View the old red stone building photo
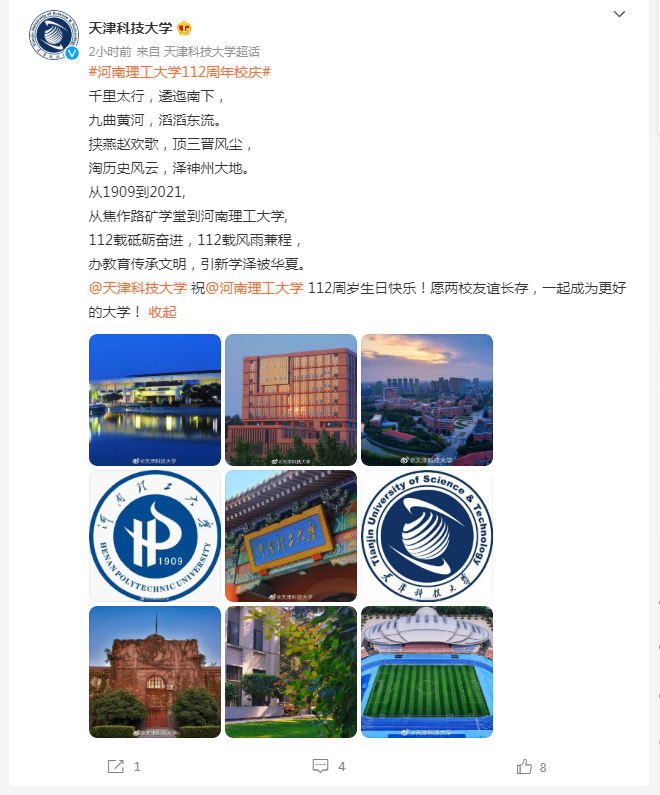660x795 pixels. click(x=155, y=672)
